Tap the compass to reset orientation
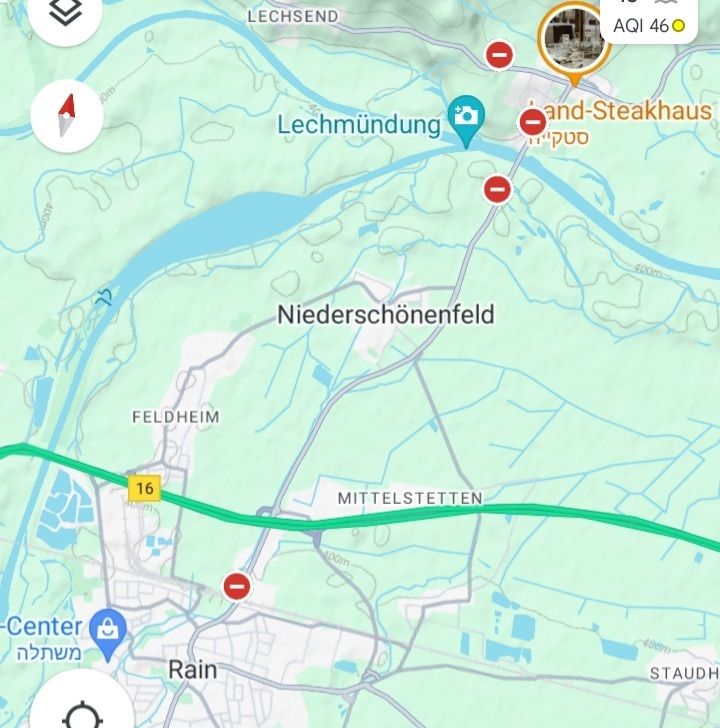The image size is (720, 728). (67, 114)
